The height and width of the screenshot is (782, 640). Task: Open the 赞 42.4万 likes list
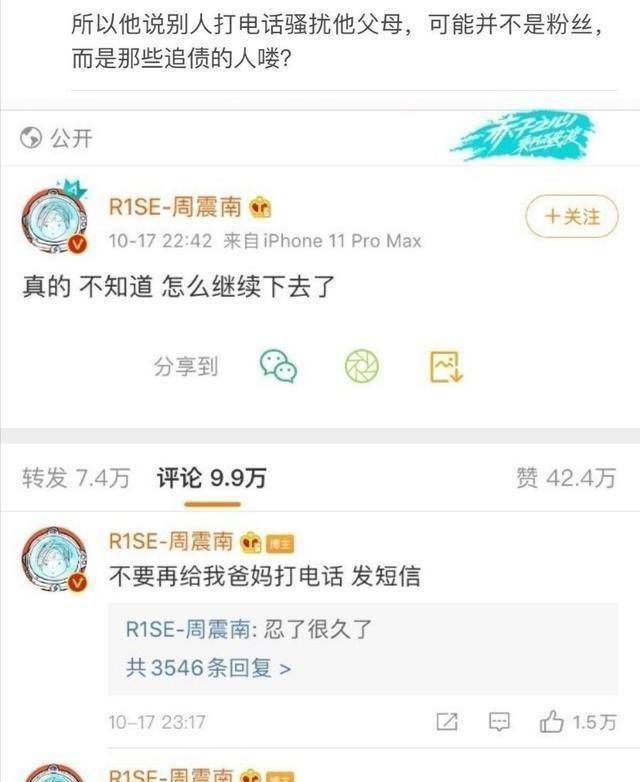(565, 478)
